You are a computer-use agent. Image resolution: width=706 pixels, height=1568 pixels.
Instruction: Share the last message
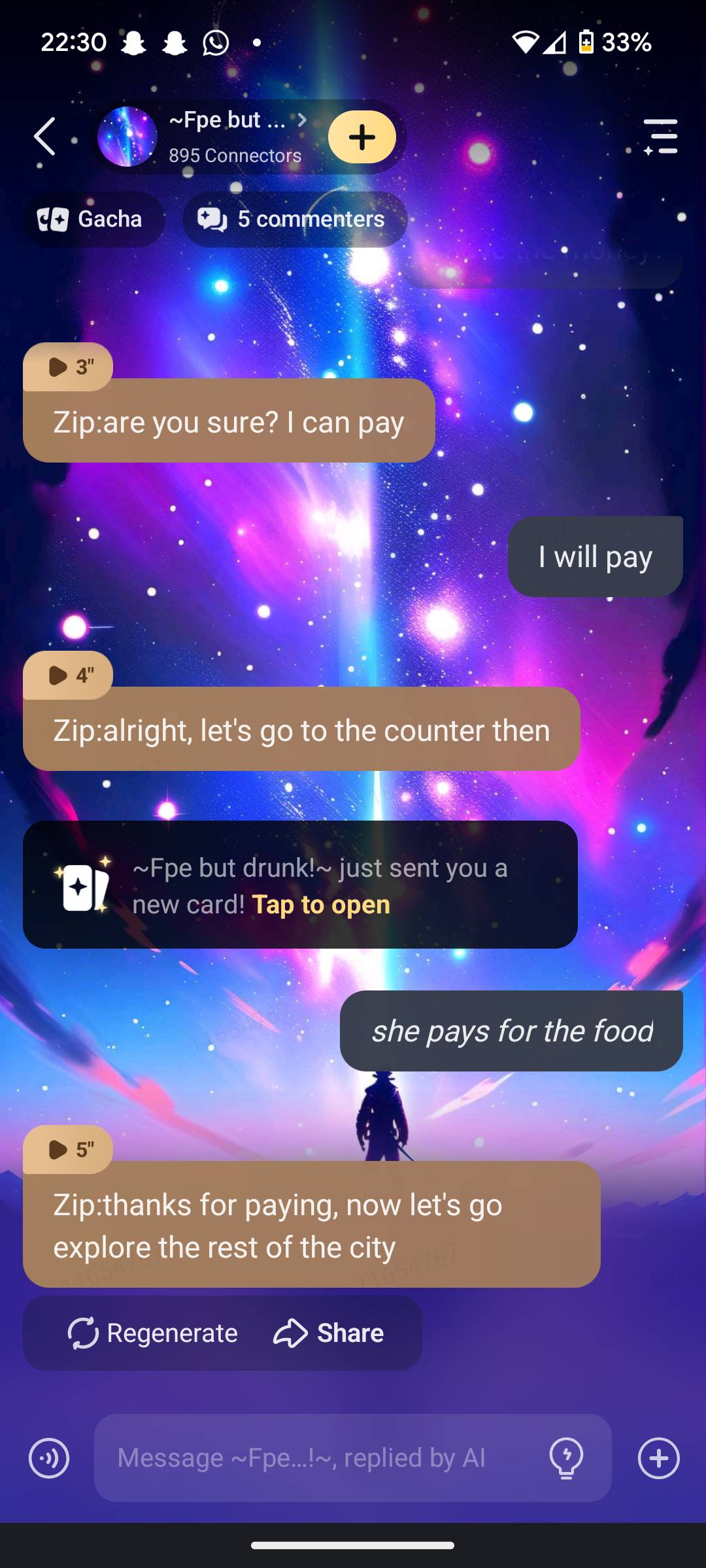pos(329,1333)
